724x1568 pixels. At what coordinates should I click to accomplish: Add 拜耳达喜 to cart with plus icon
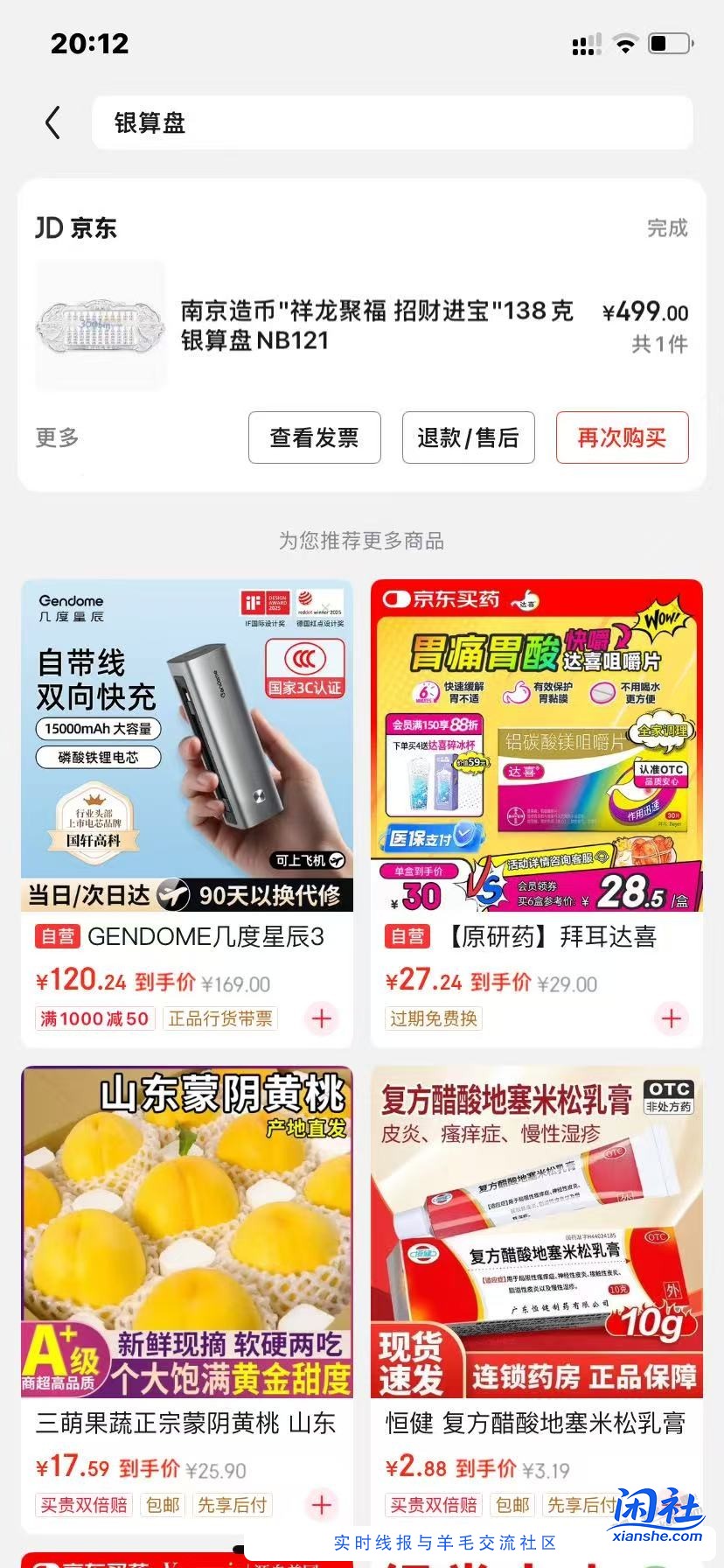[x=671, y=1018]
